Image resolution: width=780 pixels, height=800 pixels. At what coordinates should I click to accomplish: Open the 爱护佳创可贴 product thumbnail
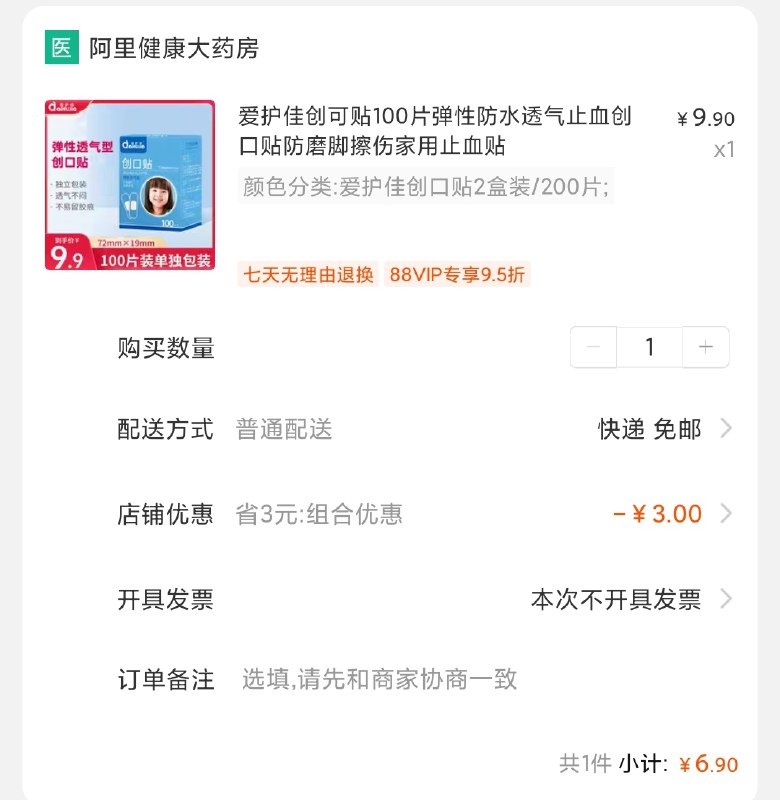(130, 185)
